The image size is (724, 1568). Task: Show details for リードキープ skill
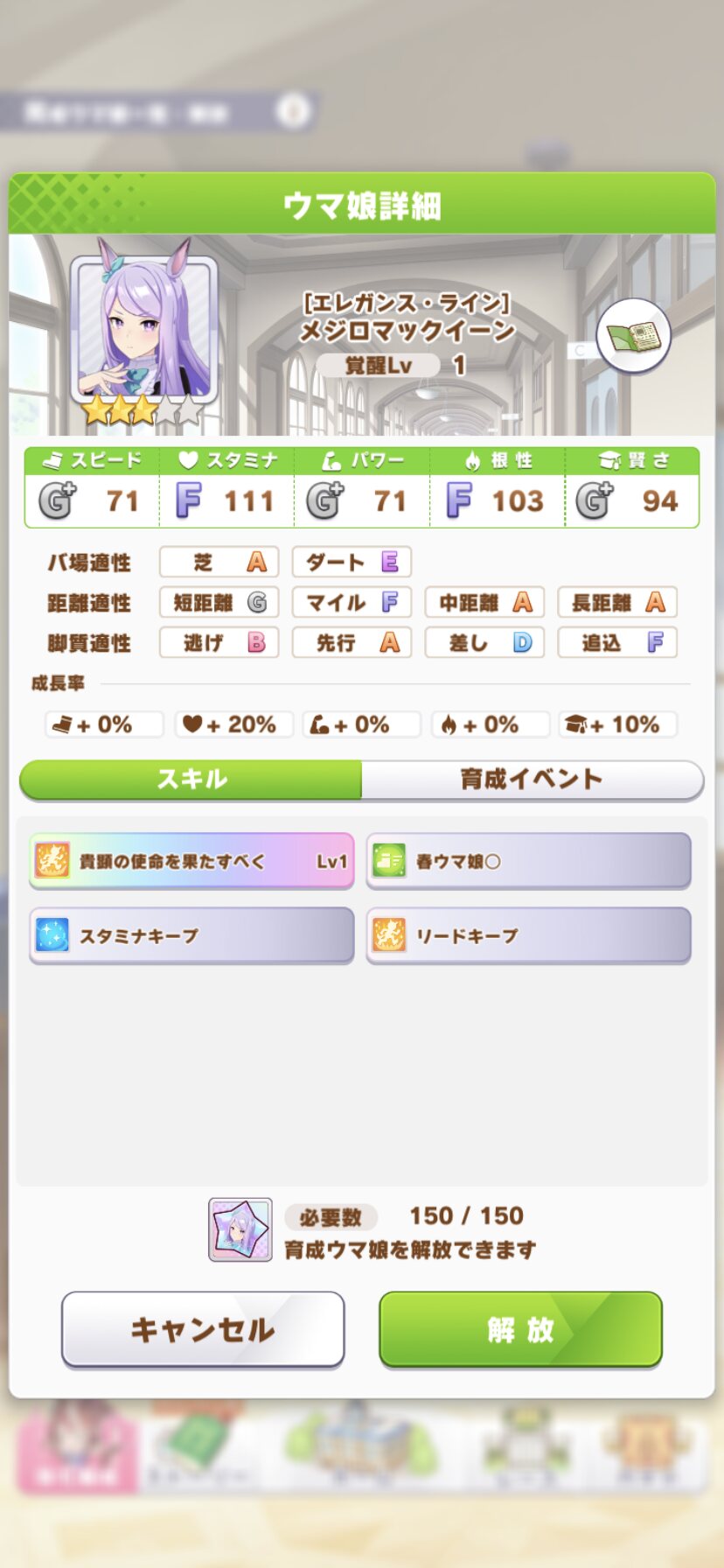click(528, 935)
